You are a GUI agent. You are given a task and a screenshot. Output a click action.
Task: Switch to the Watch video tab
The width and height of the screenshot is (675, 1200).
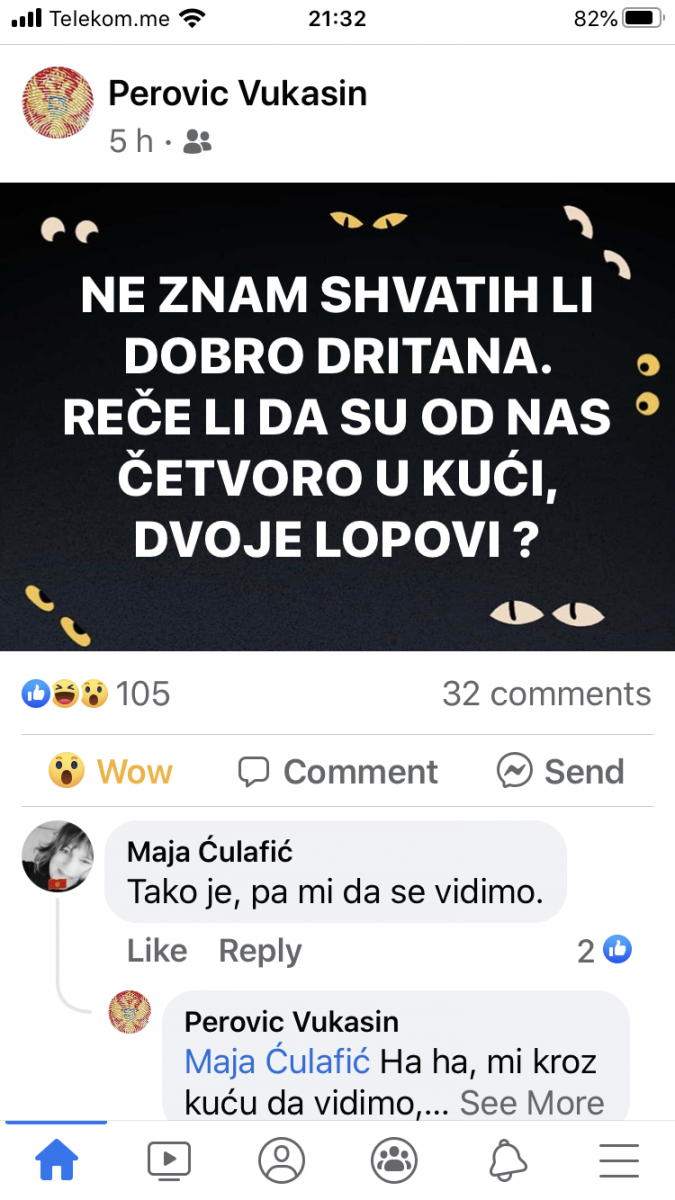tap(168, 1160)
